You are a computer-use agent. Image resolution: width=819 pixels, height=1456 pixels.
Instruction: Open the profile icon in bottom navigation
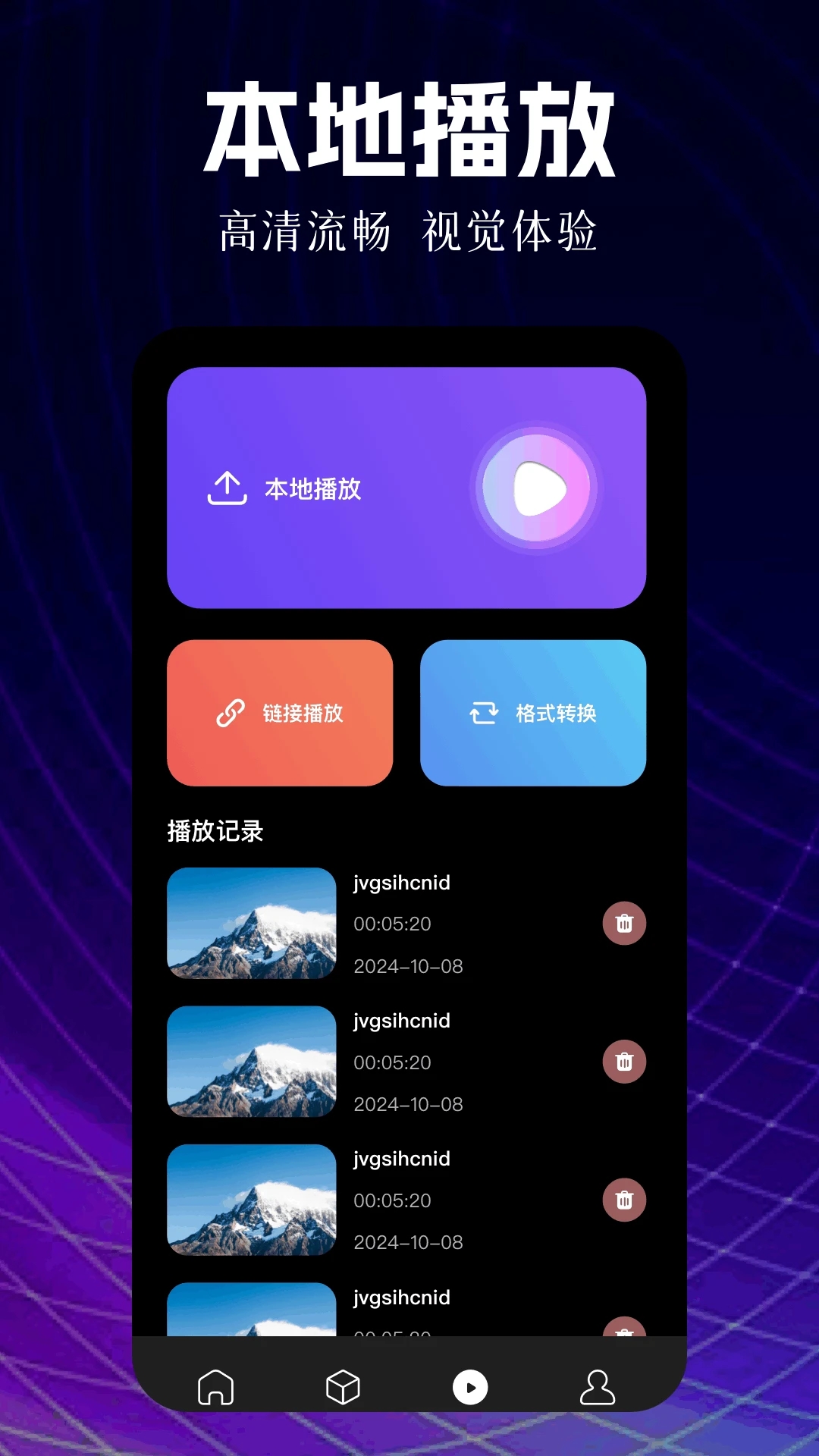598,1385
